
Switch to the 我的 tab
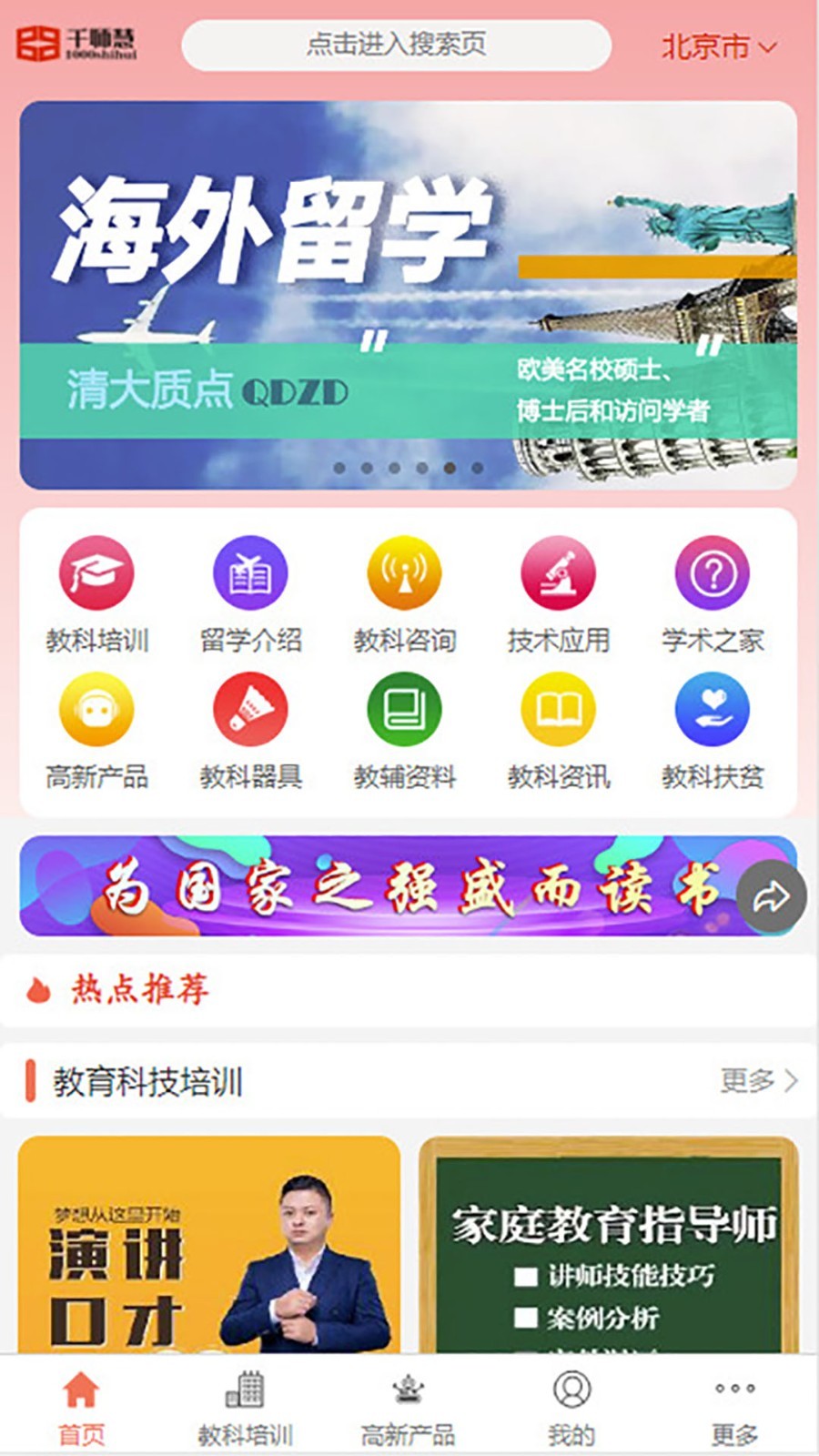571,1408
